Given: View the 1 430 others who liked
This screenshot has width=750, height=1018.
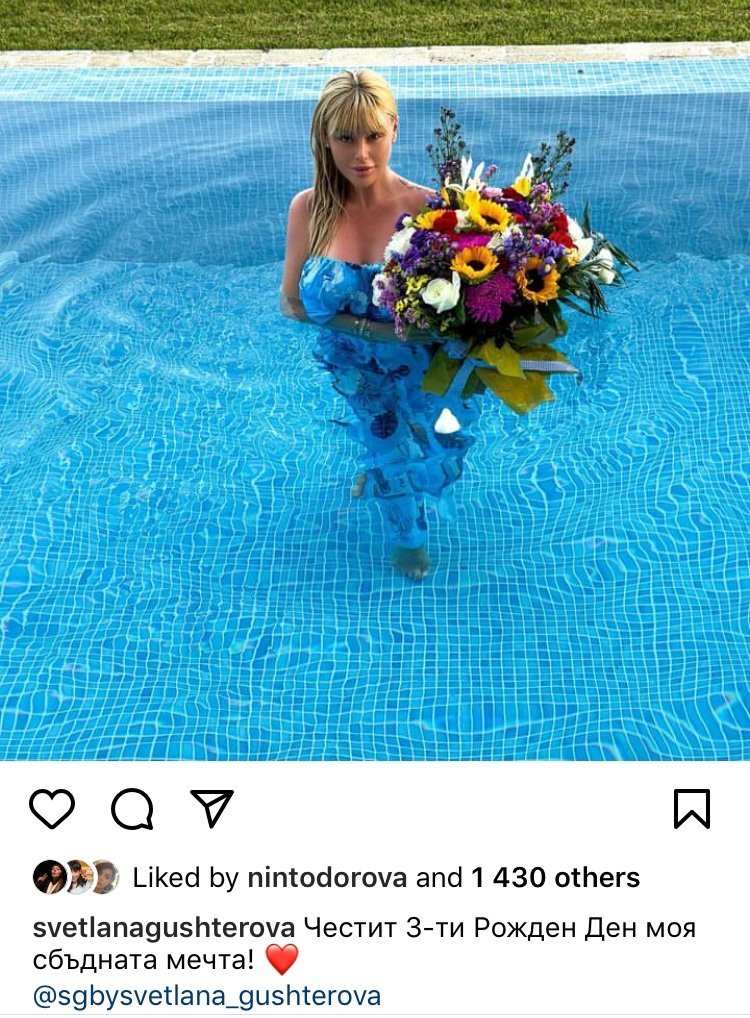Looking at the screenshot, I should click(x=556, y=878).
